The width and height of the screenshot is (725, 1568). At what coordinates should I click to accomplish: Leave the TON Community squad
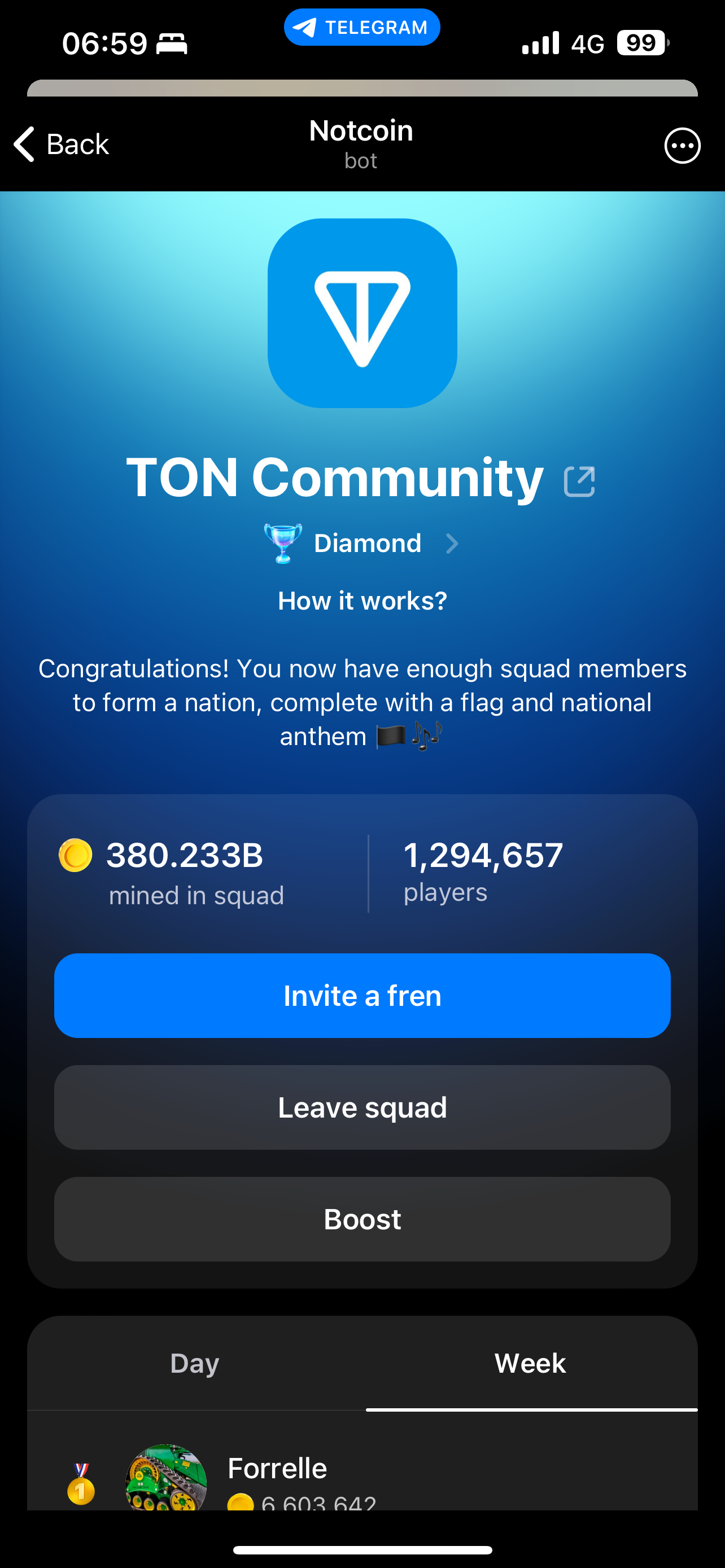tap(362, 1107)
